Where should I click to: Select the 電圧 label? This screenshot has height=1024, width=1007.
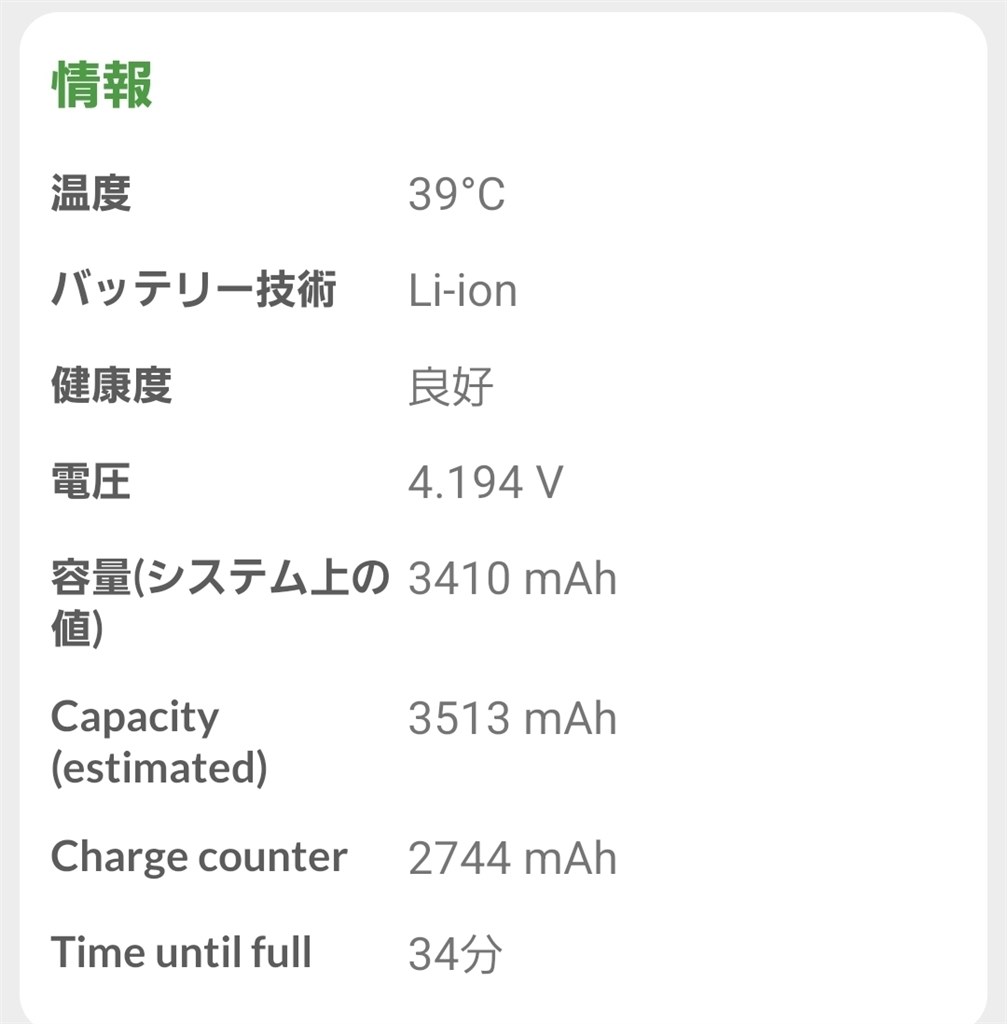point(92,480)
